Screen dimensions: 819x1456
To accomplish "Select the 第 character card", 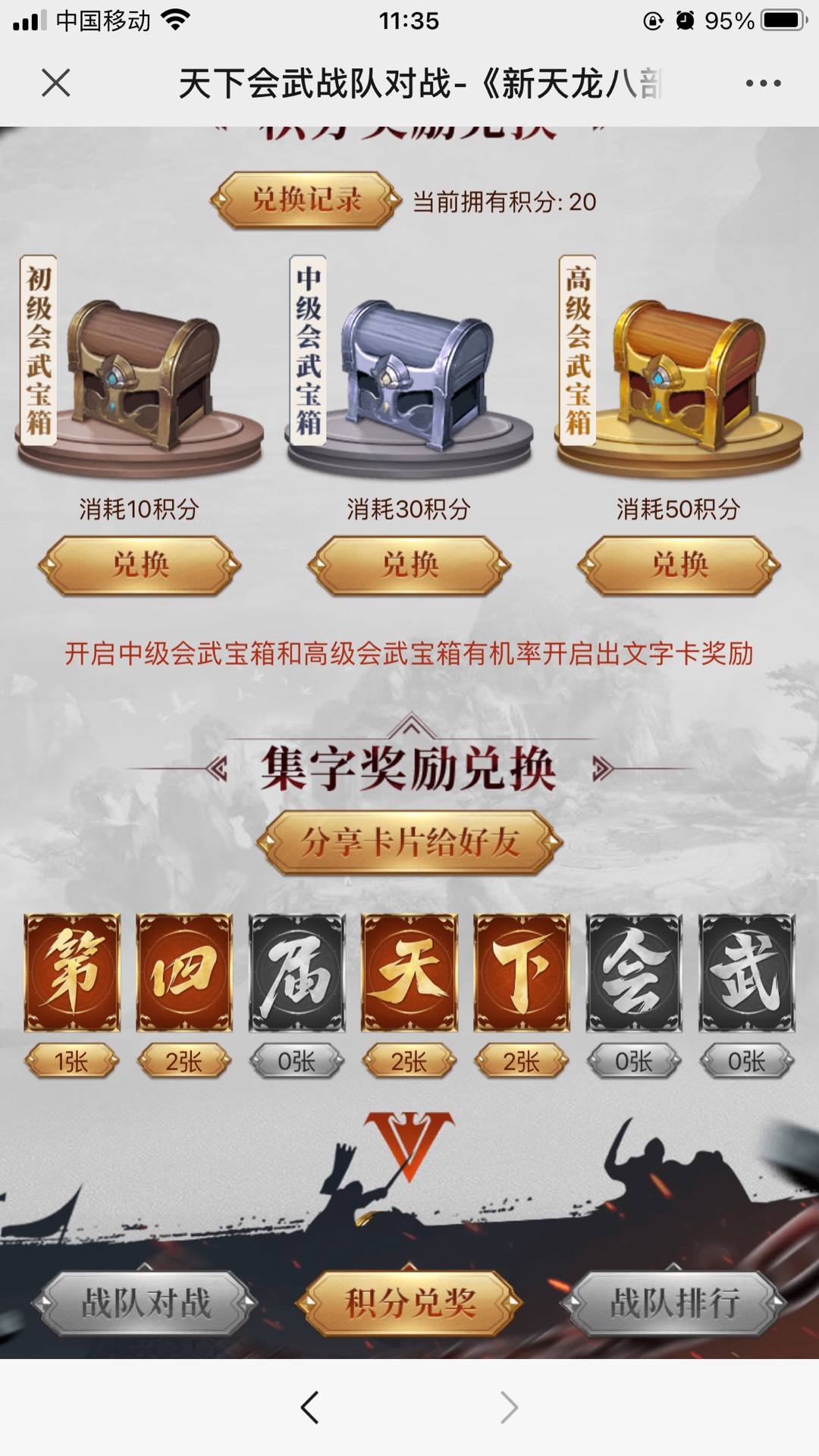I will point(72,973).
